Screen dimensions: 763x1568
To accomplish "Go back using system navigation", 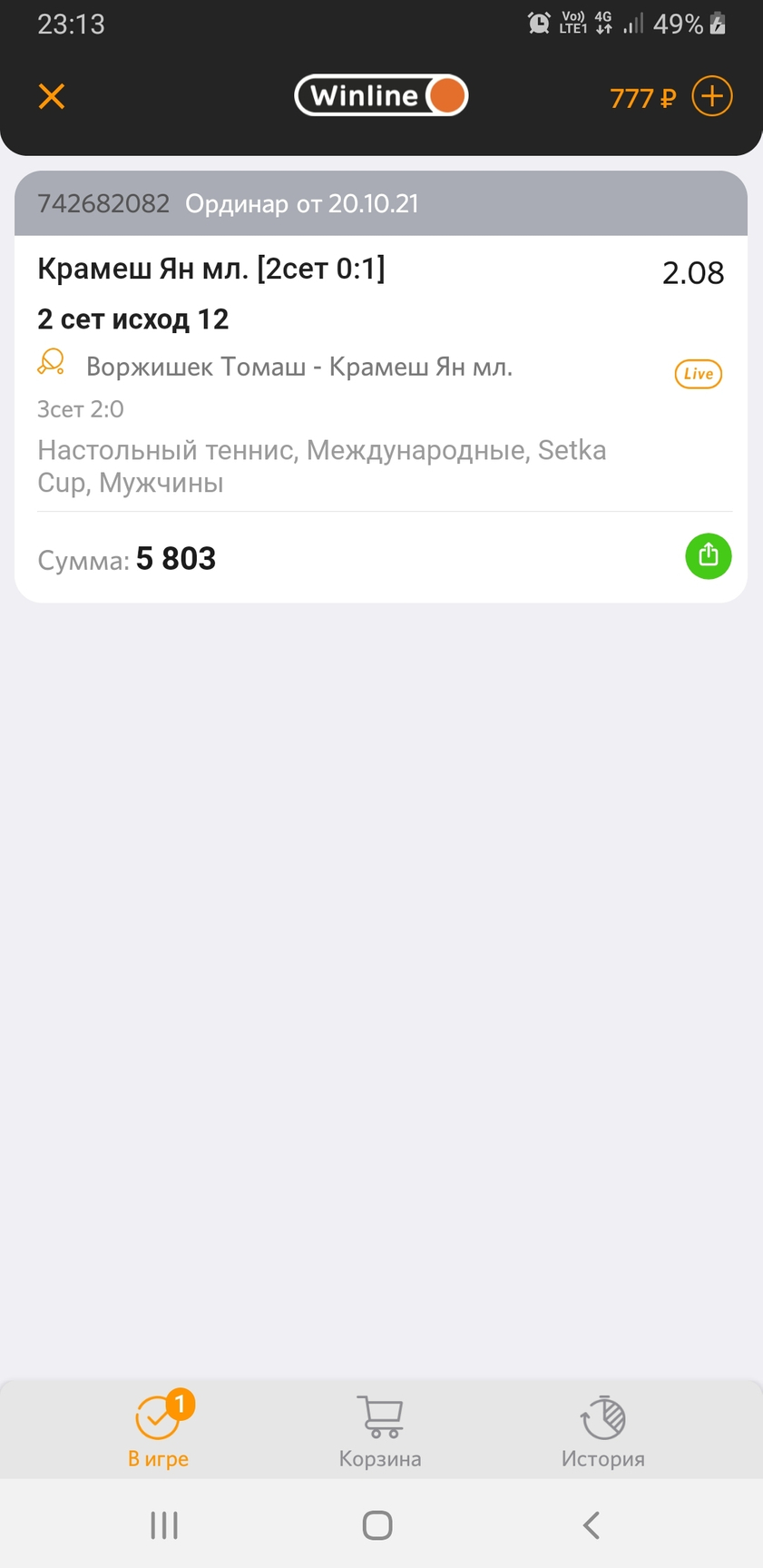I will 592,1525.
